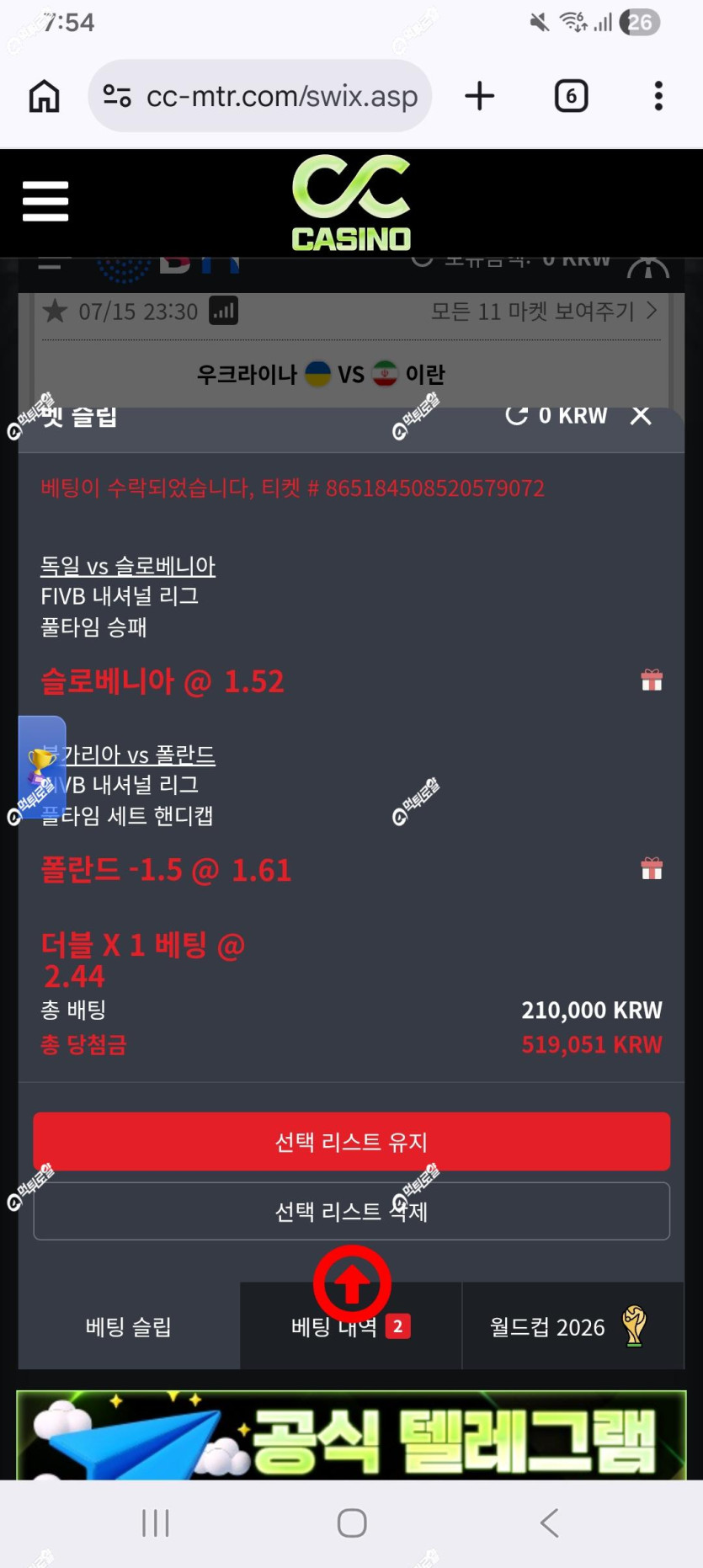Close the bet slip panel
This screenshot has height=1568, width=703.
click(641, 415)
